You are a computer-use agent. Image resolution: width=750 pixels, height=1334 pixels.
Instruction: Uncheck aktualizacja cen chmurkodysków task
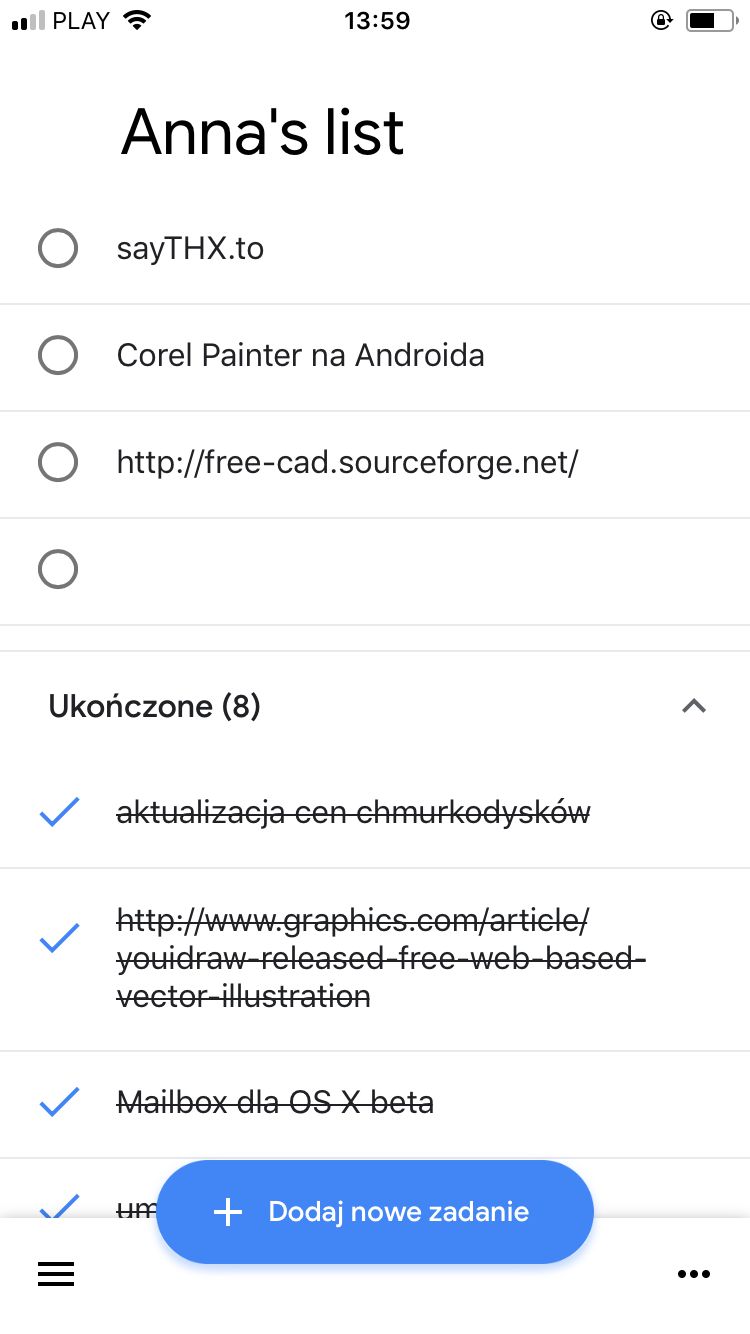click(59, 813)
